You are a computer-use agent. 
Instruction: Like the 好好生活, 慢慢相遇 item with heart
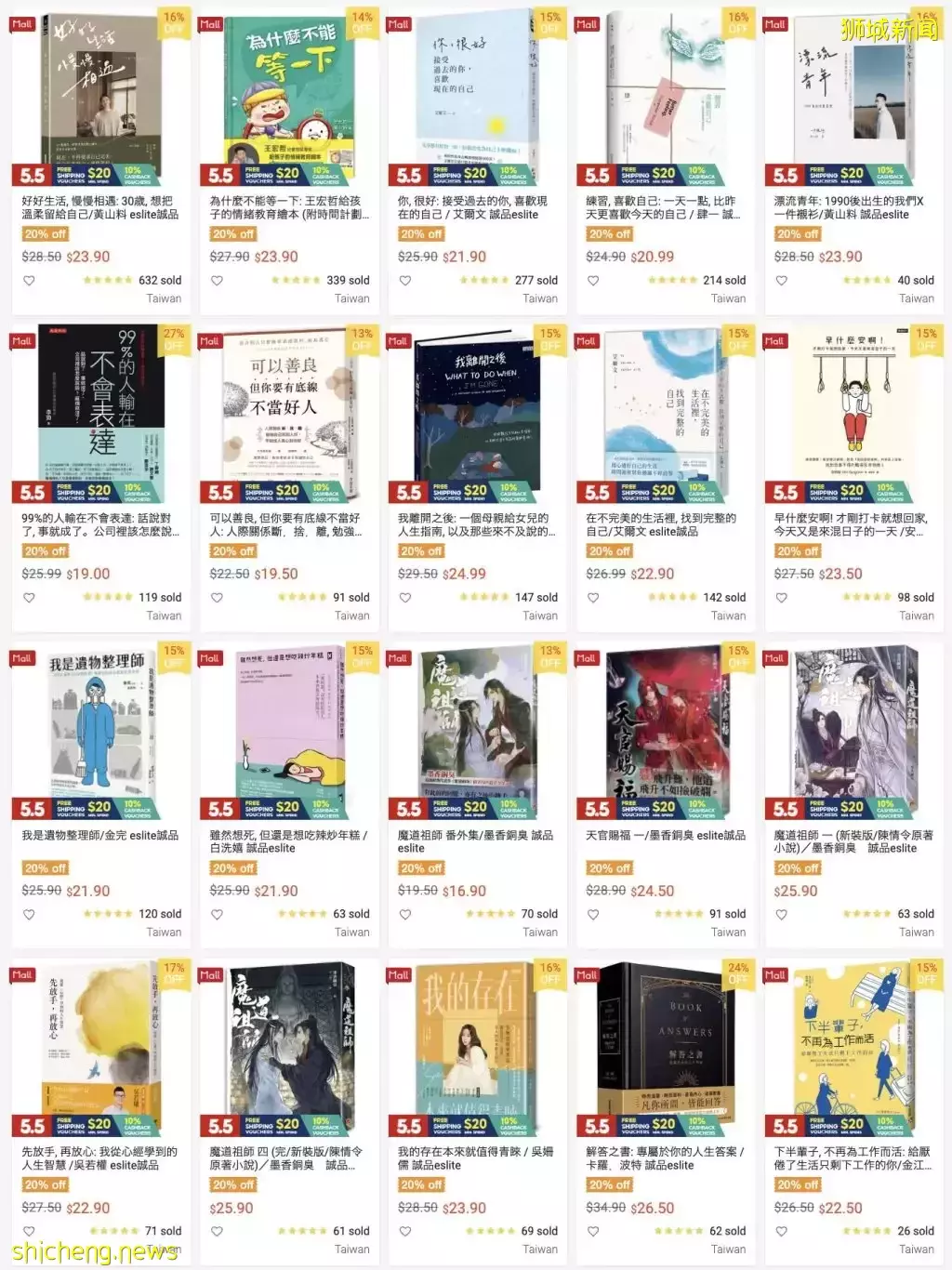click(x=29, y=281)
